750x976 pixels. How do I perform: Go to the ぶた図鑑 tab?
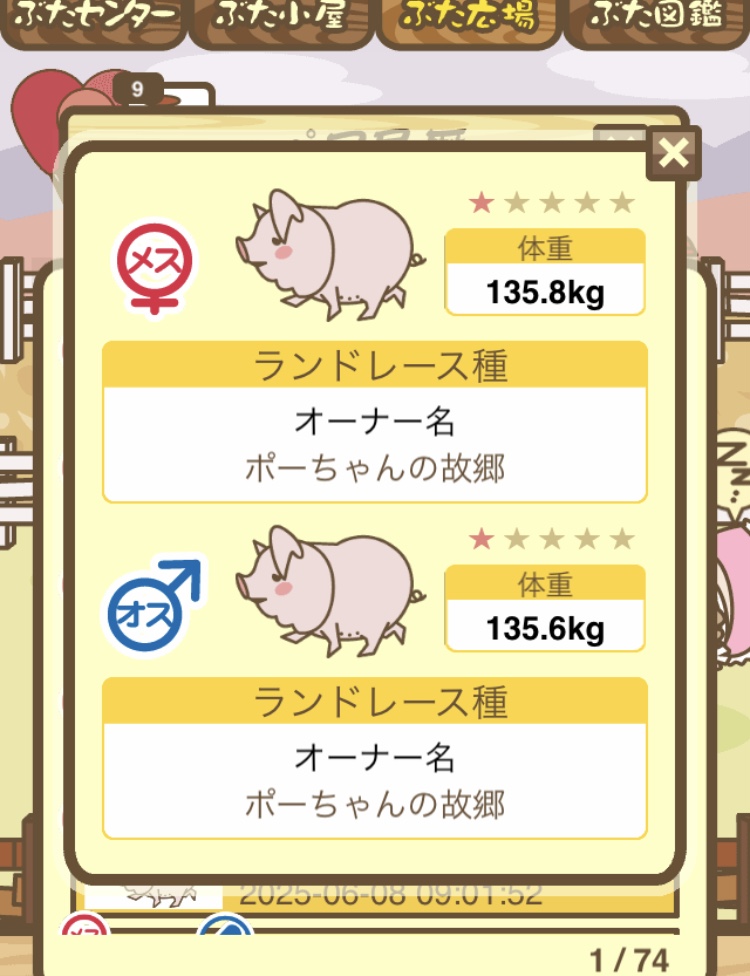[x=657, y=20]
